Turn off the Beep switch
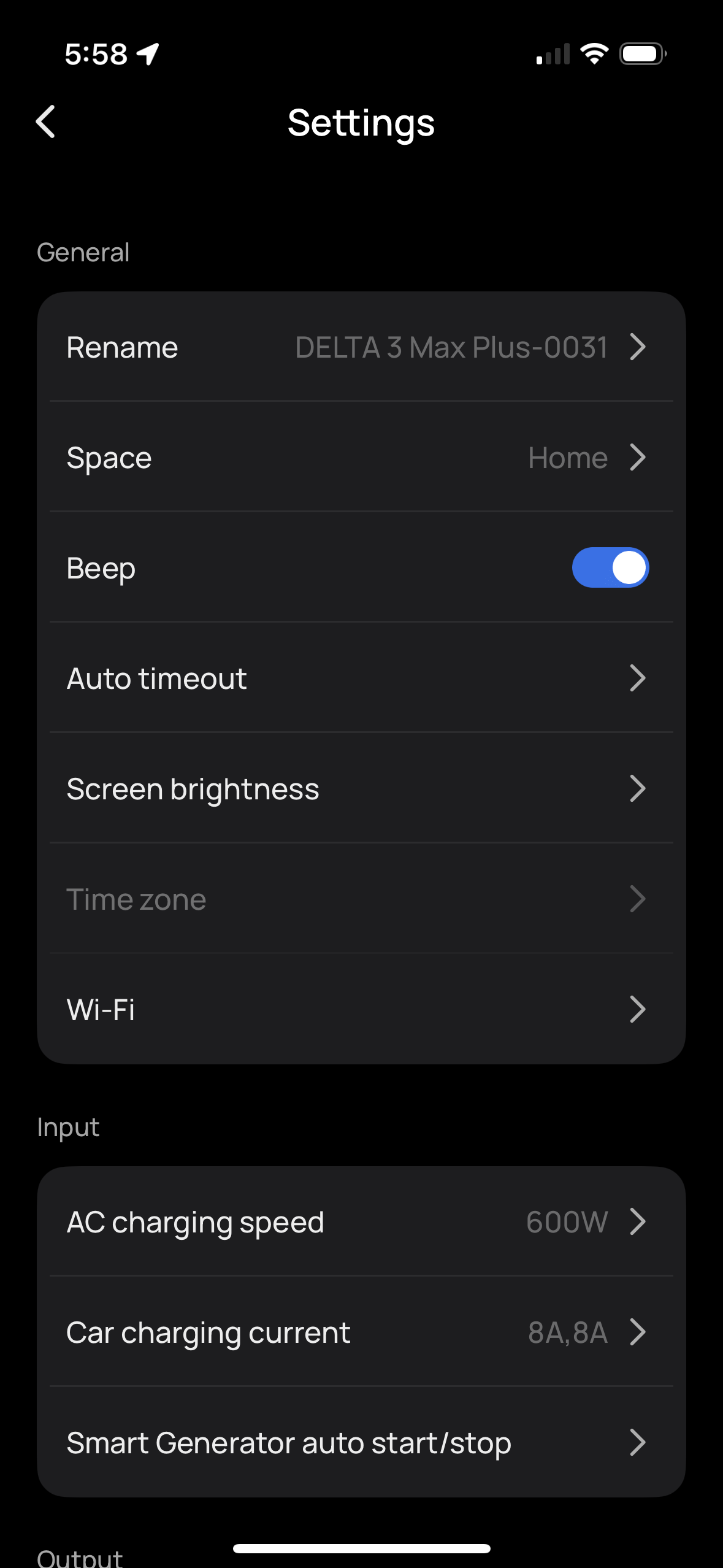 coord(610,567)
